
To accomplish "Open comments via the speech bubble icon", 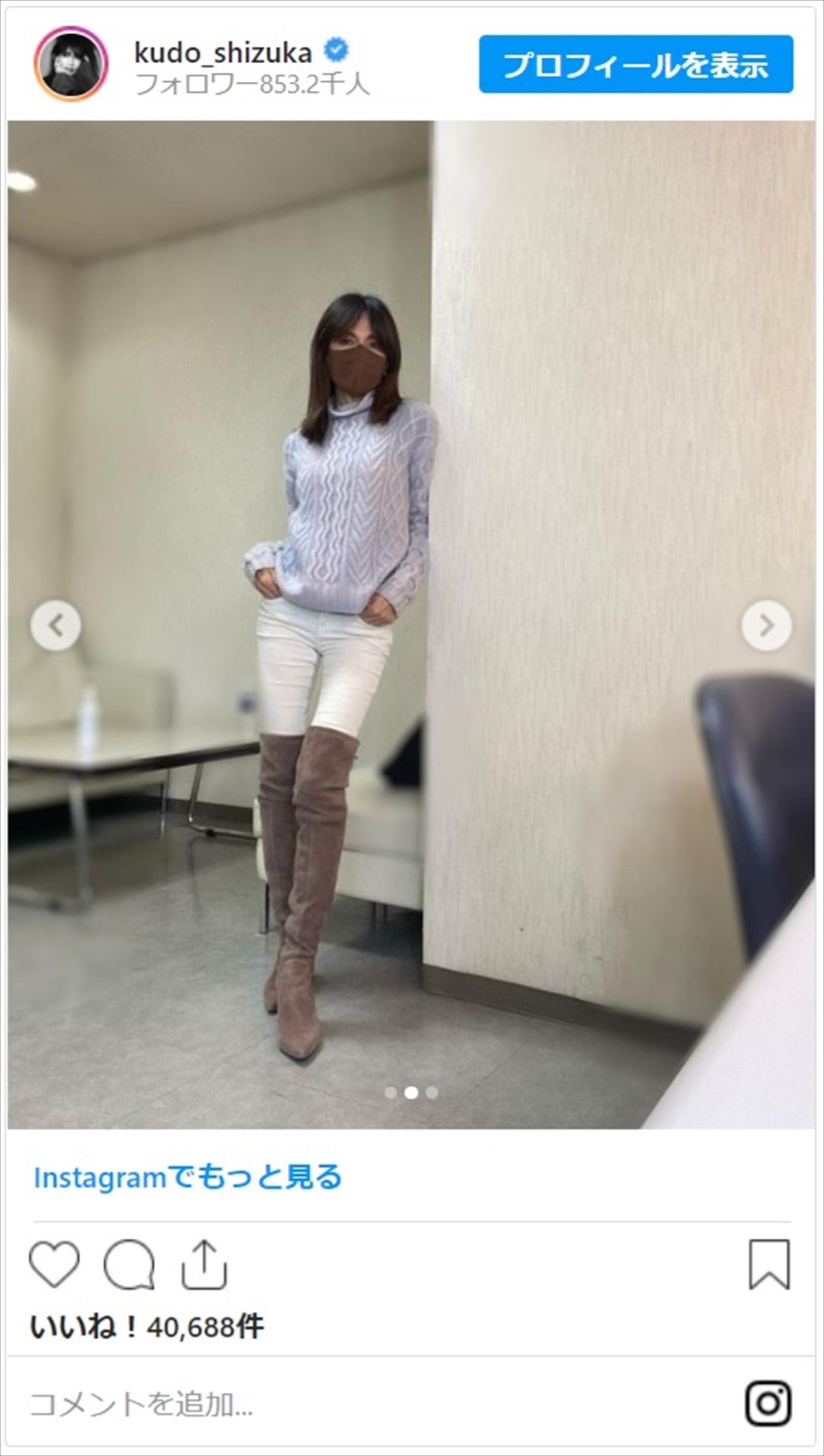I will click(129, 1264).
